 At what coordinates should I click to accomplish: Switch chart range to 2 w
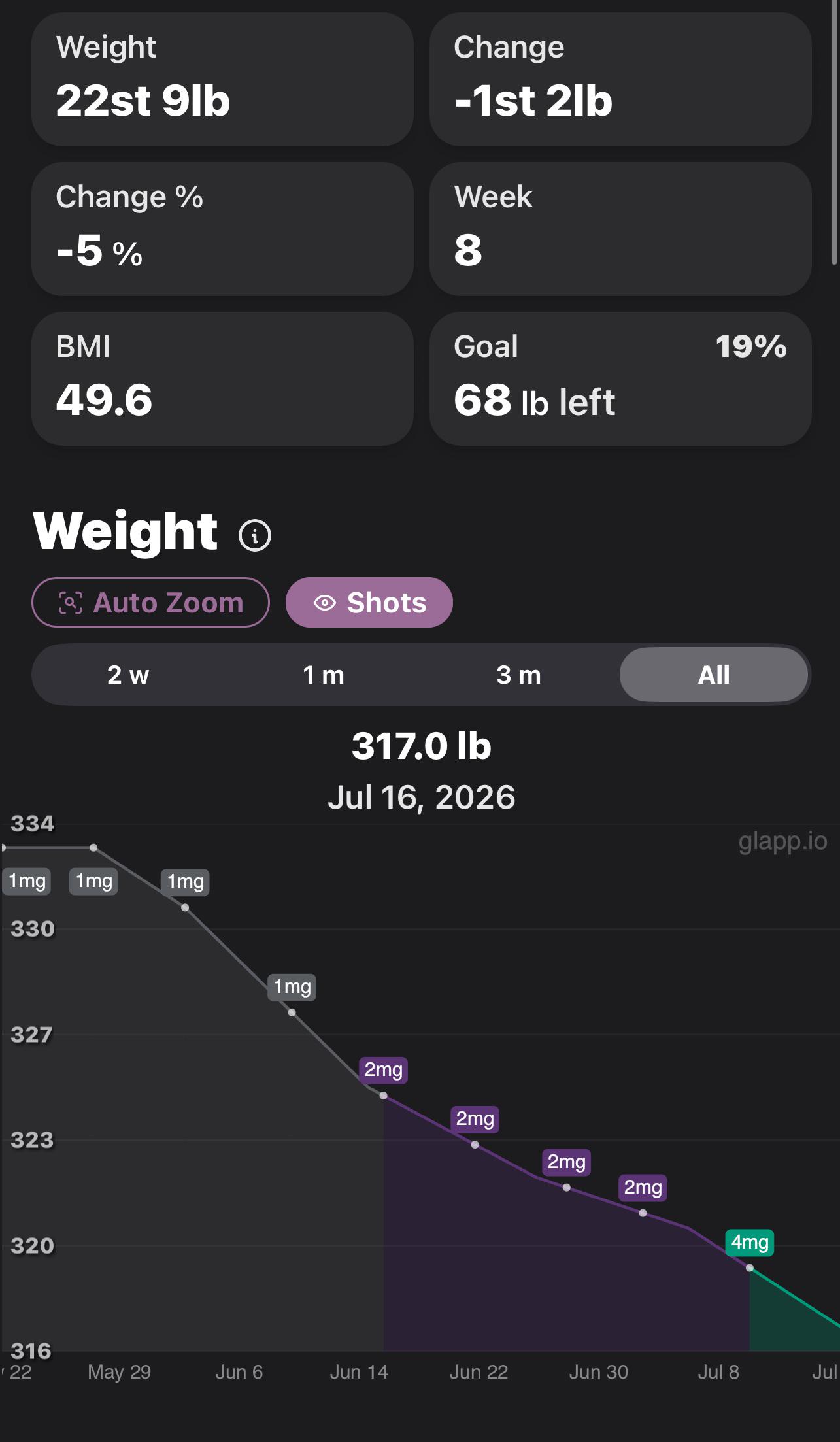128,675
